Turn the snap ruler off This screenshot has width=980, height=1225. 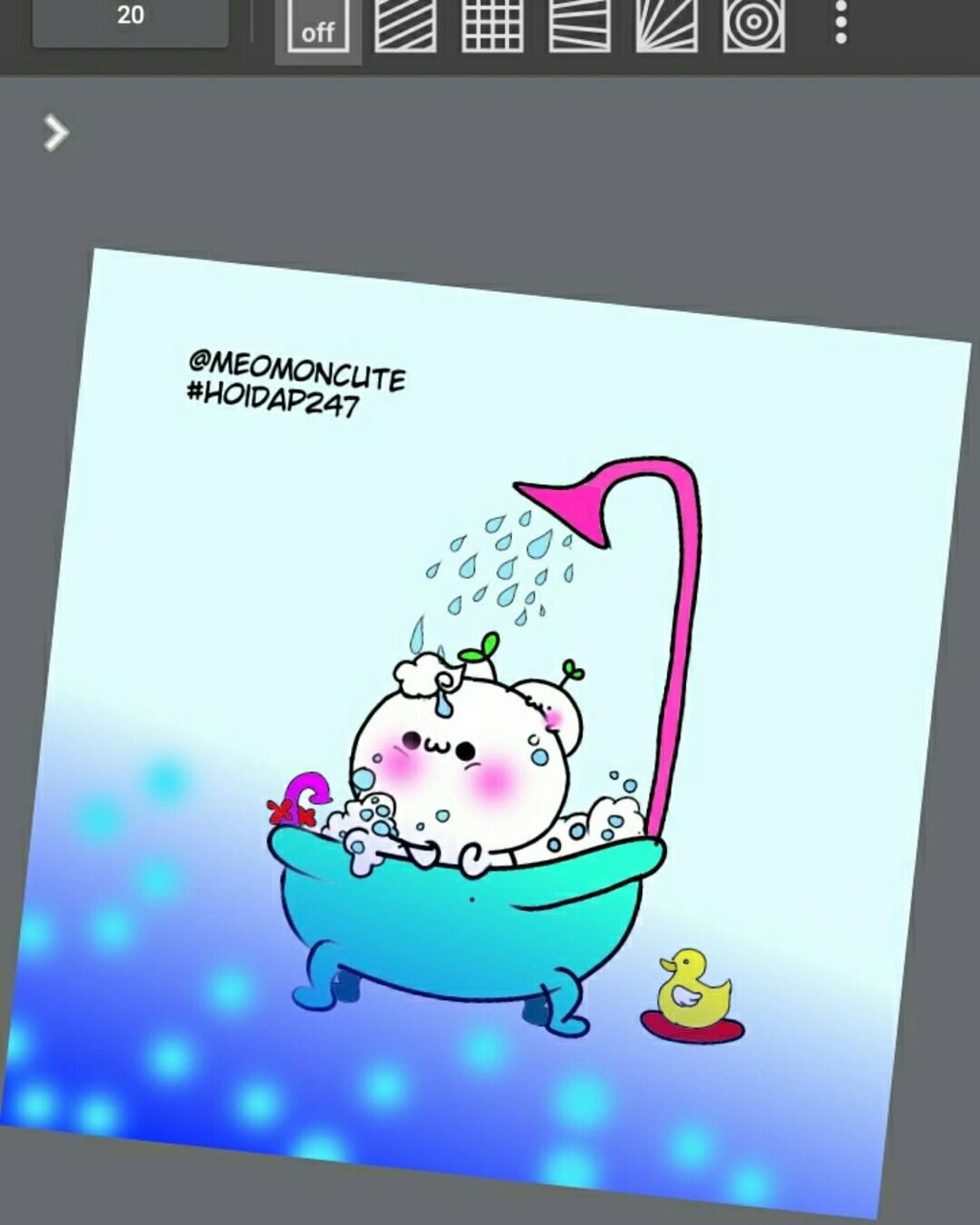pos(318,28)
